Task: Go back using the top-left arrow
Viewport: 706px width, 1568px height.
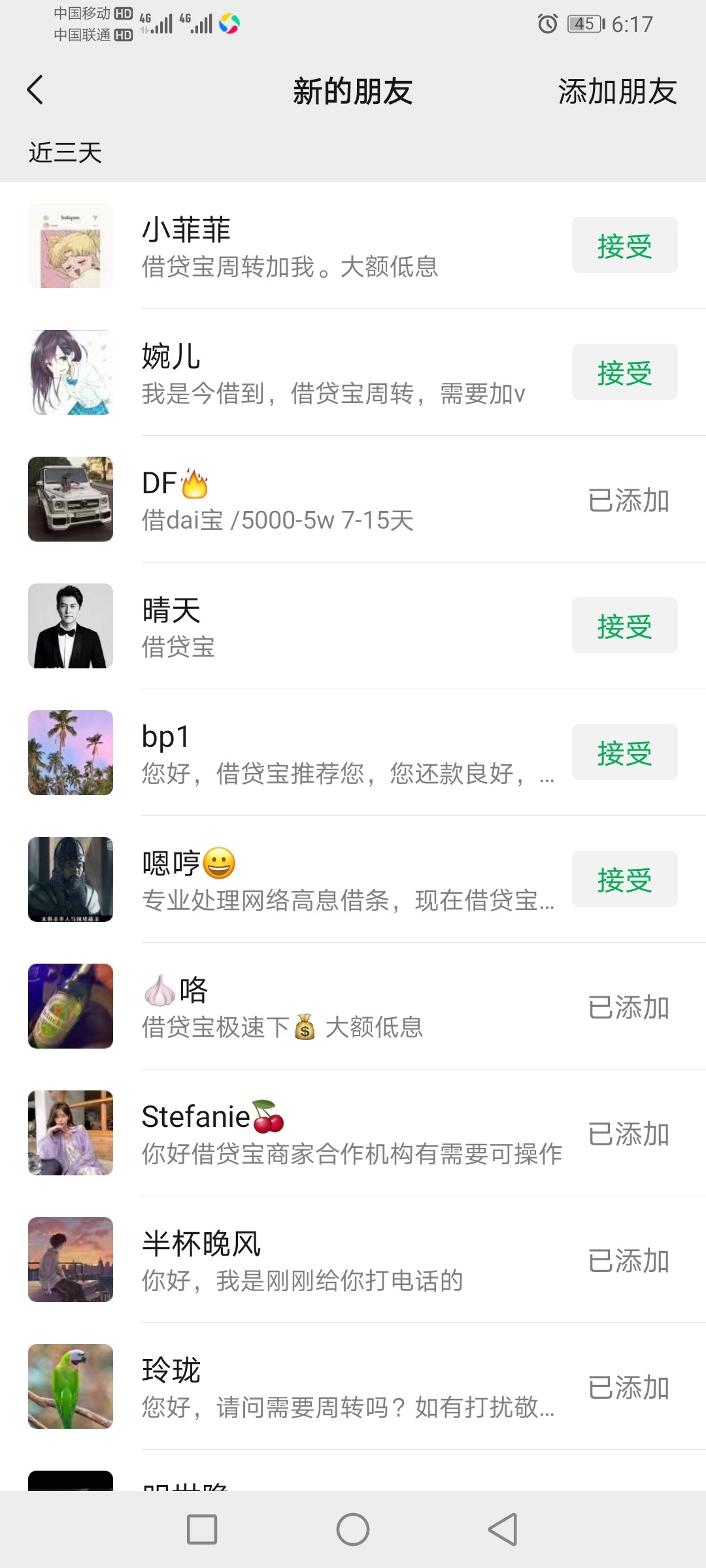Action: click(35, 90)
